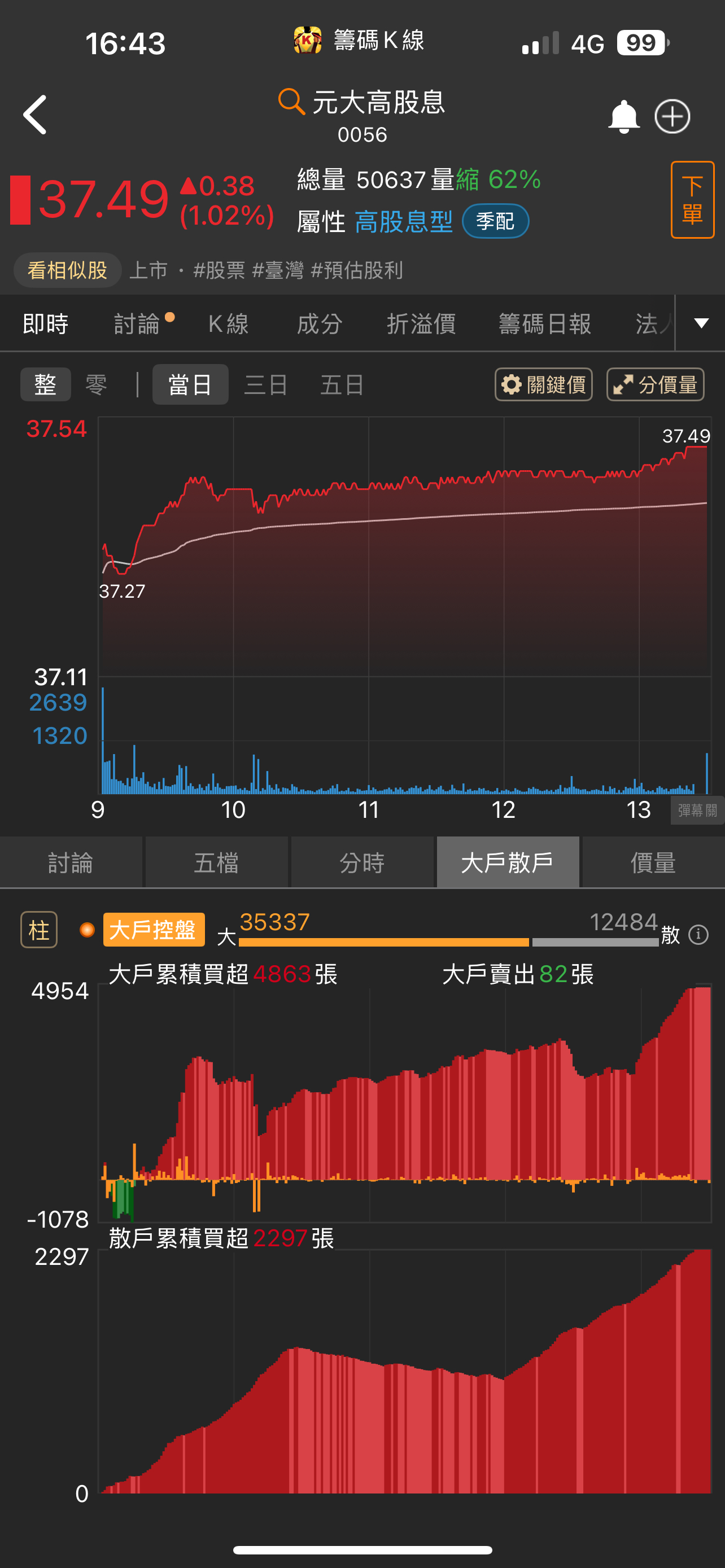Switch to the 折溢價 tab
This screenshot has width=725, height=1568.
point(421,324)
